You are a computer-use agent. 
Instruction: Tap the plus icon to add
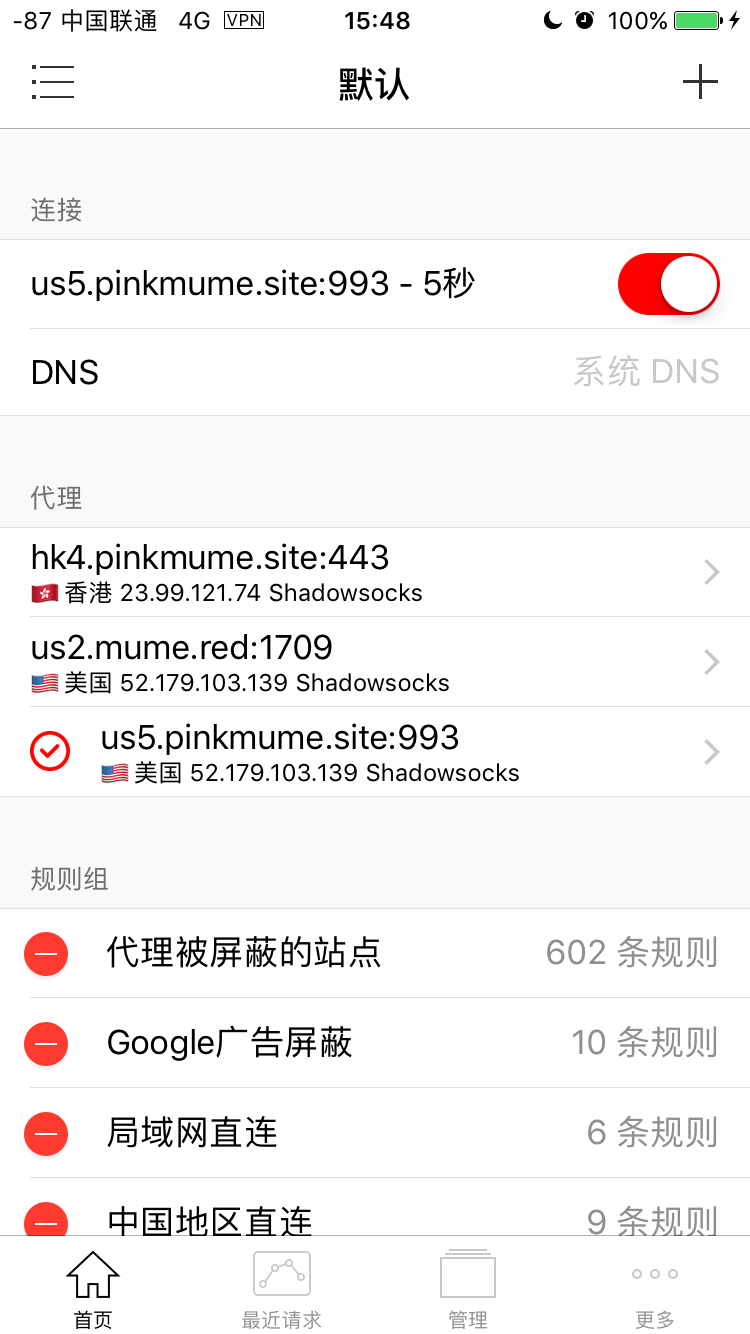pos(700,82)
